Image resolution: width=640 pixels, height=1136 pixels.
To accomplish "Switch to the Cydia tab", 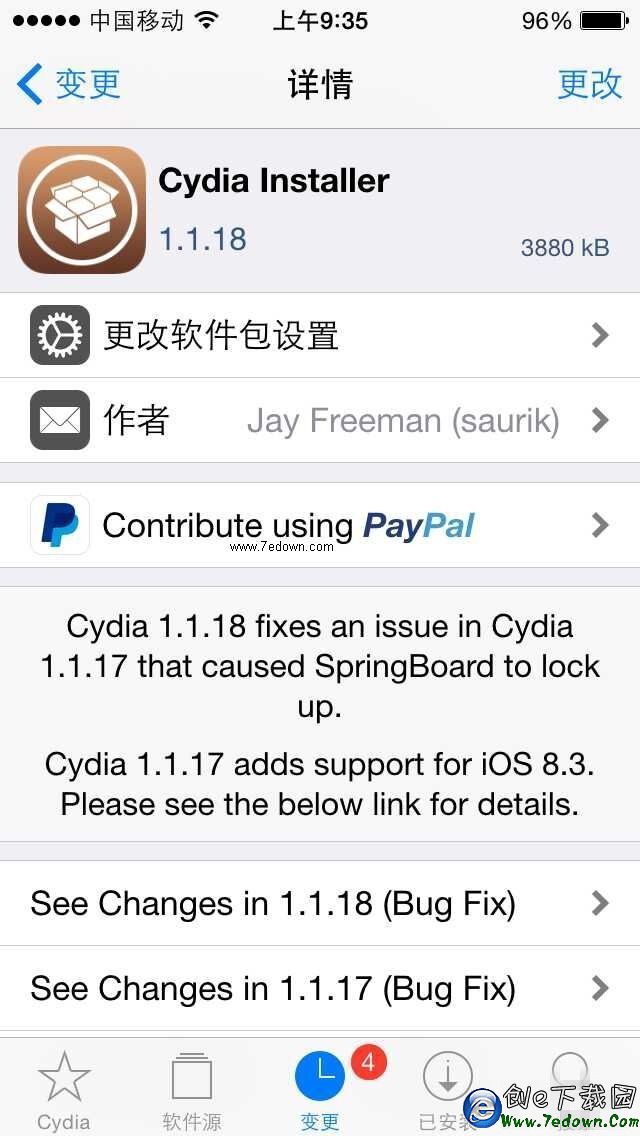I will point(64,1088).
